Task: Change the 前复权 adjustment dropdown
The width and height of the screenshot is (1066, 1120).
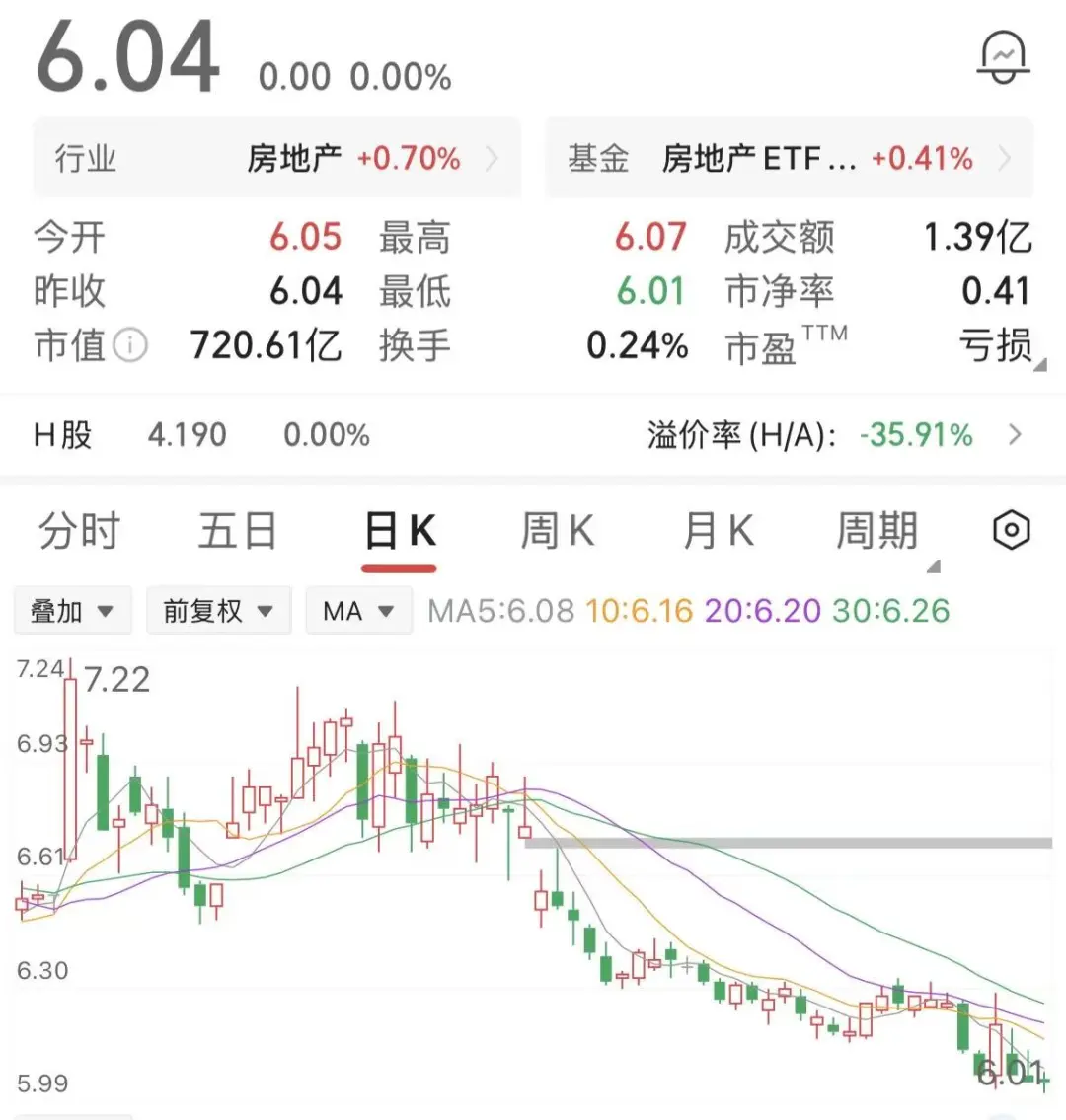Action: tap(218, 611)
